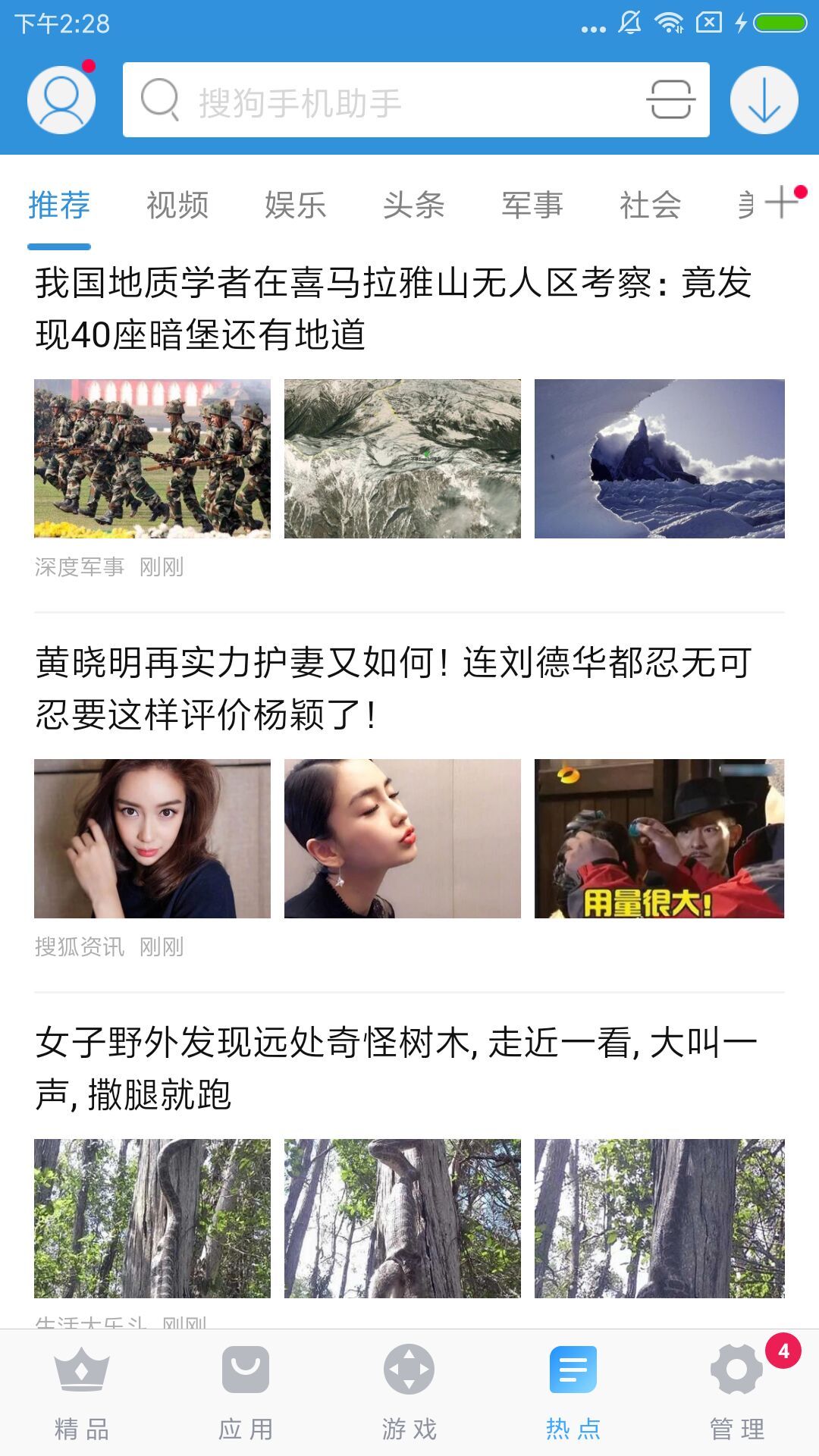Read the 黄晓明再实力护妻 article
This screenshot has width=819, height=1456.
click(x=393, y=689)
